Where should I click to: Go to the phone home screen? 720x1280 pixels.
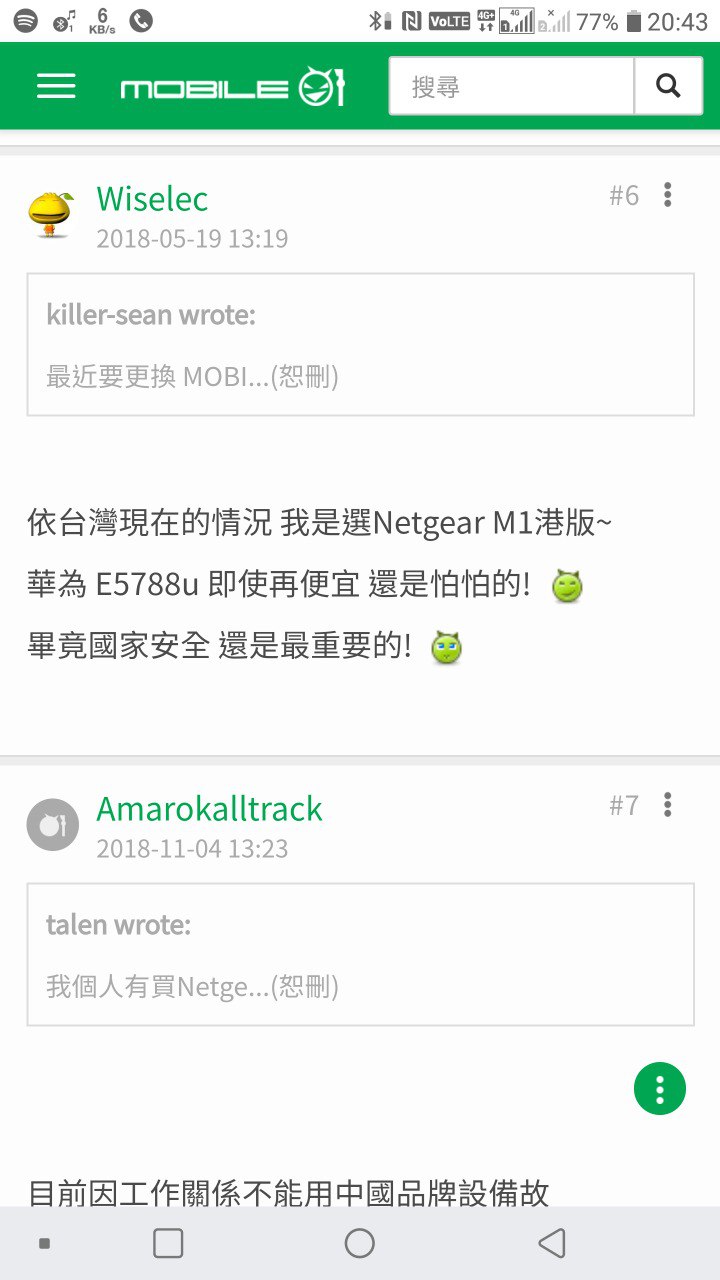click(360, 1243)
